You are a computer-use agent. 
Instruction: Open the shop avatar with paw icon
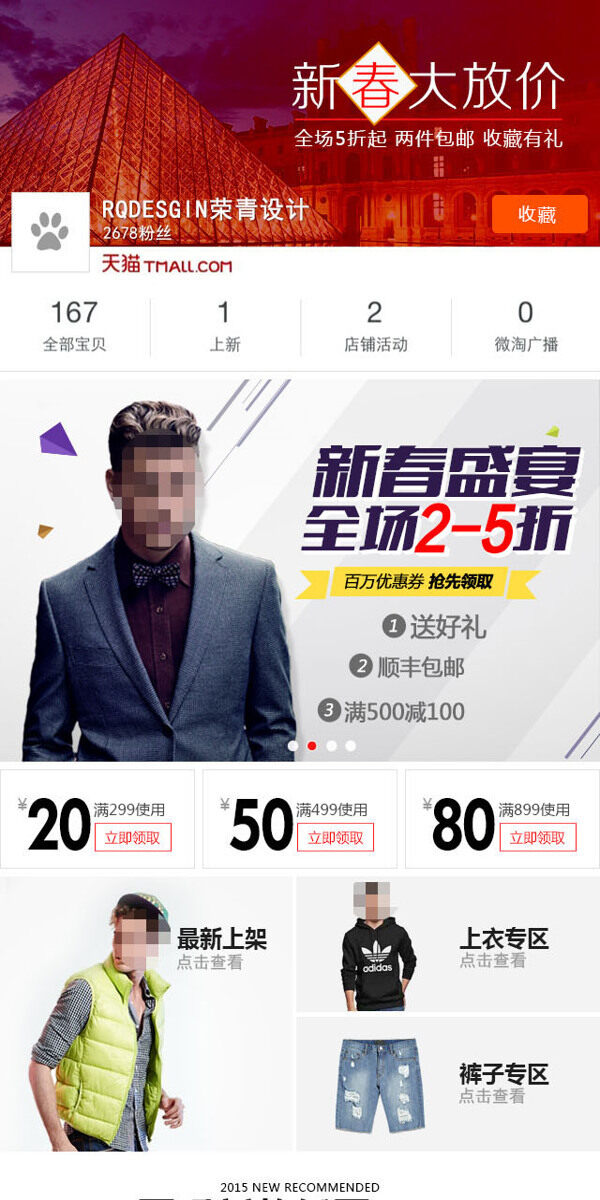pyautogui.click(x=50, y=232)
